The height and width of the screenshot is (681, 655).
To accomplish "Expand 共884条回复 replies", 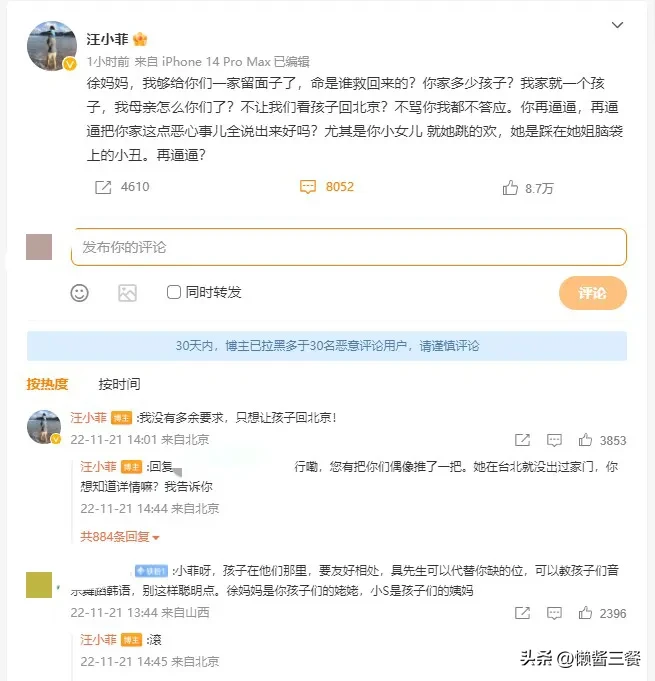I will tap(120, 537).
